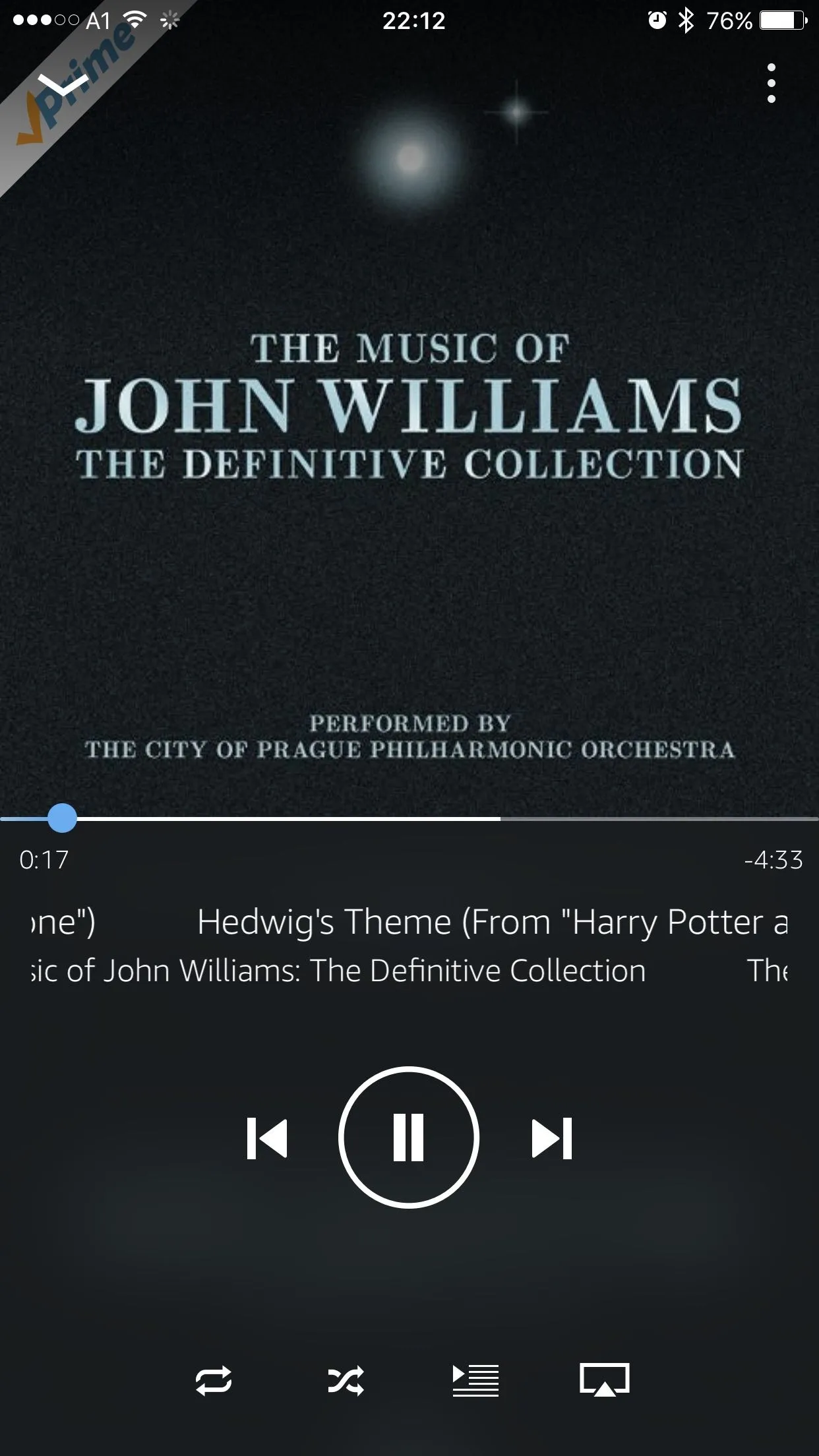Viewport: 819px width, 1456px height.
Task: Open AirPlay device selection
Action: click(604, 1380)
